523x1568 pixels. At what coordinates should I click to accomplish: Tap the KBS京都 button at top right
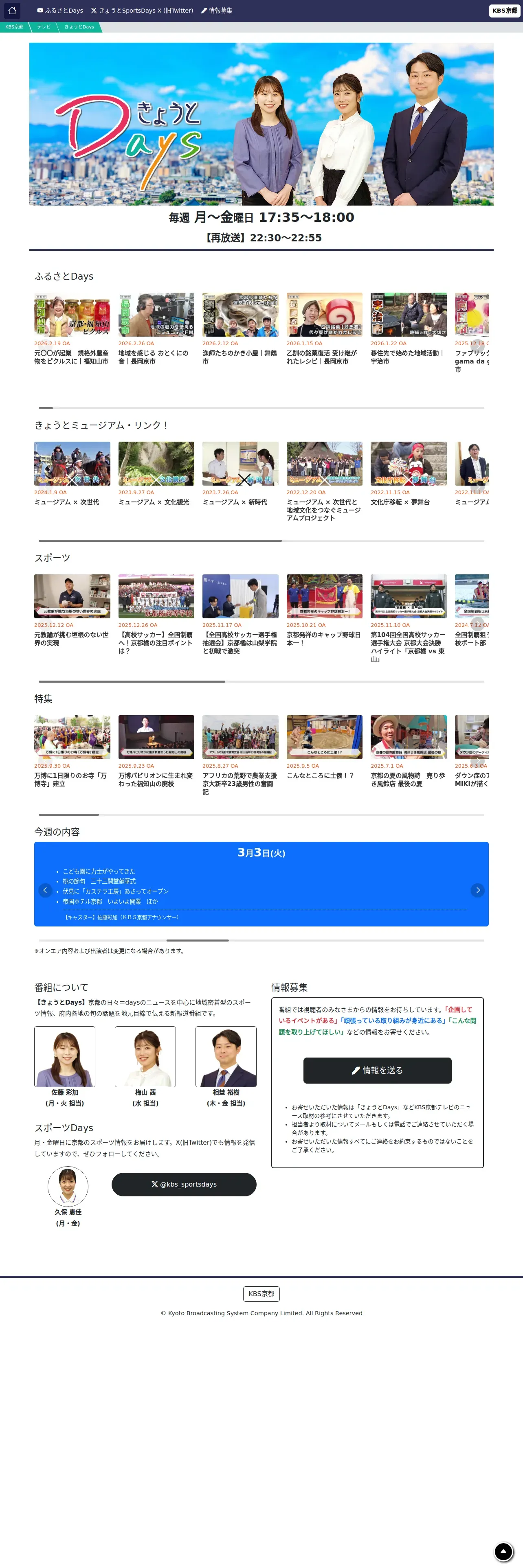coord(505,10)
